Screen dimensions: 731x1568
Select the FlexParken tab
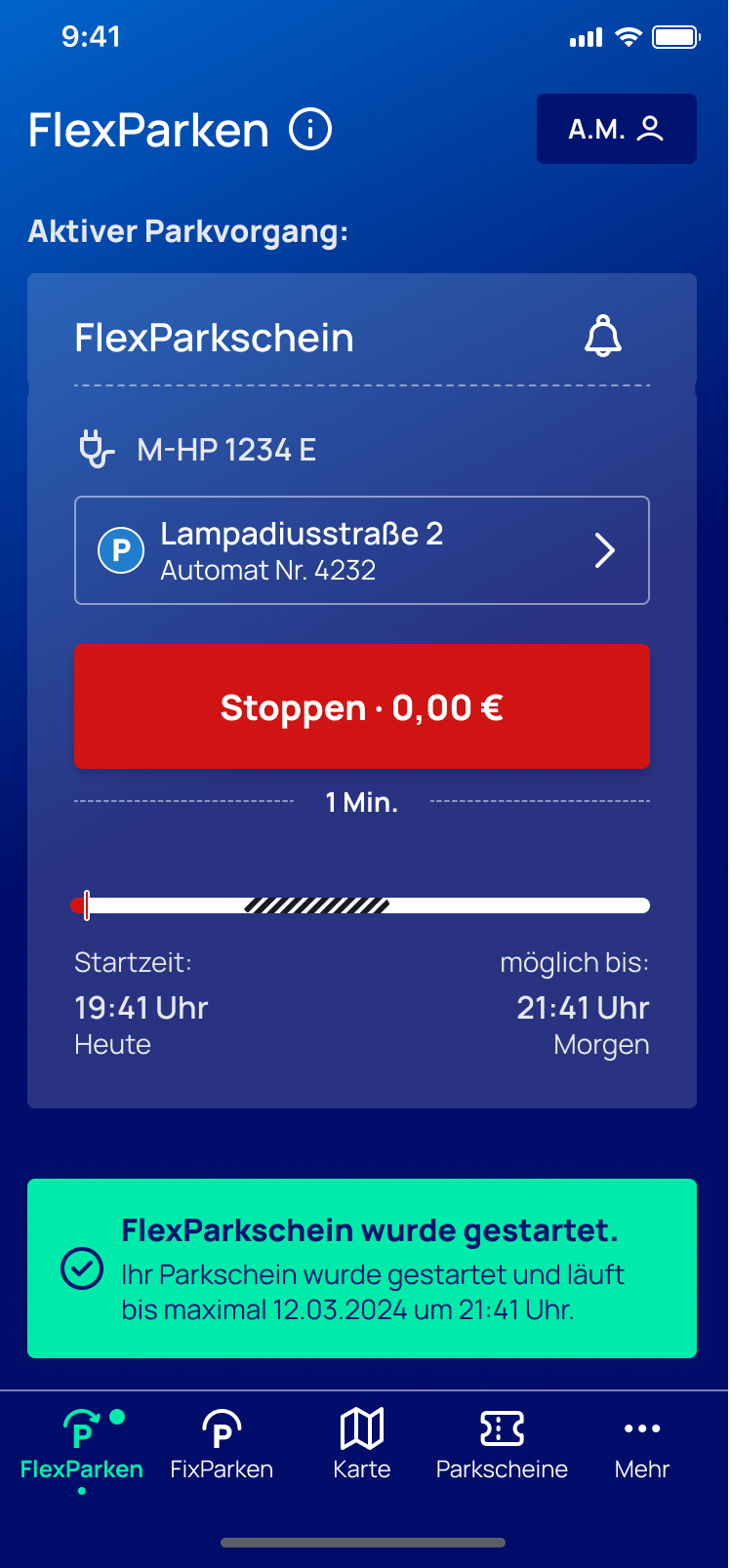[82, 1444]
